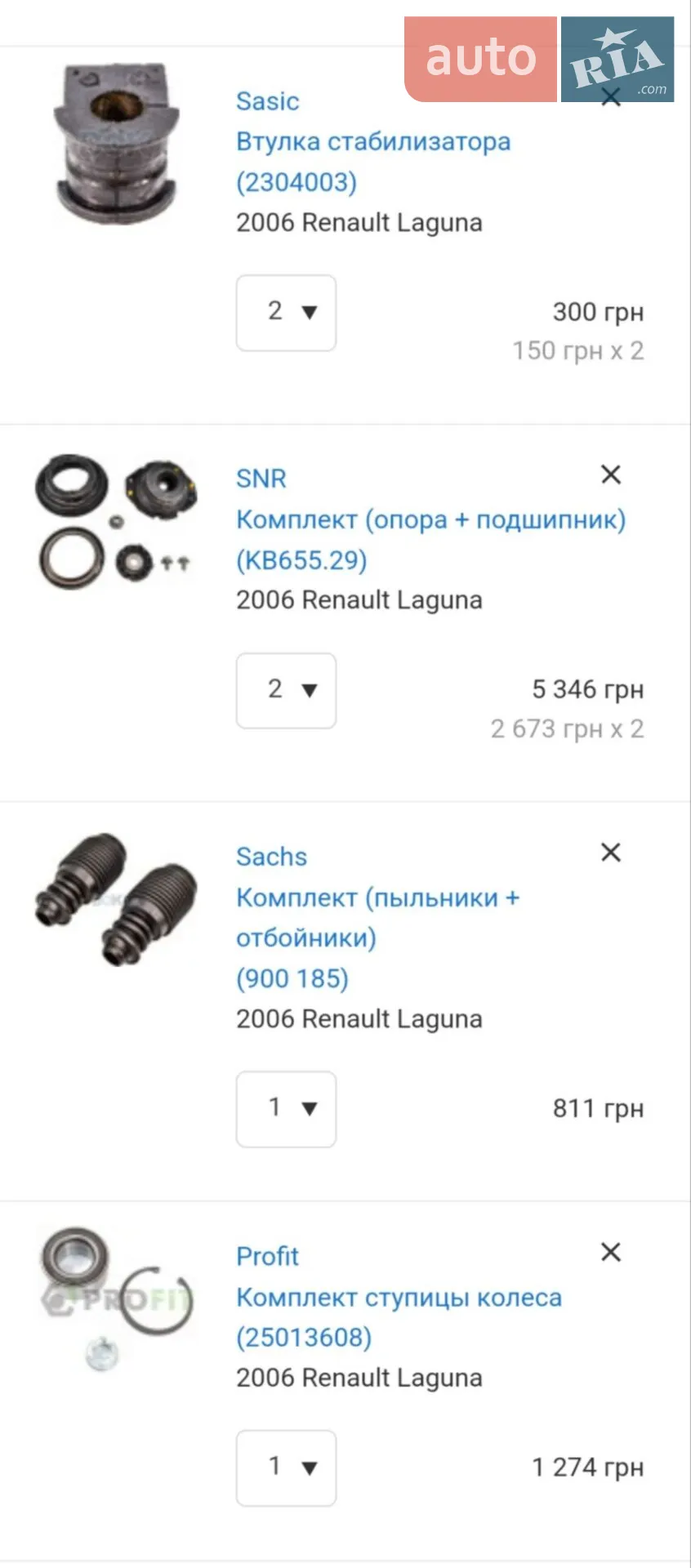Open Втулка стабилизатора (2304003) product link
The image size is (691, 1568).
(373, 162)
